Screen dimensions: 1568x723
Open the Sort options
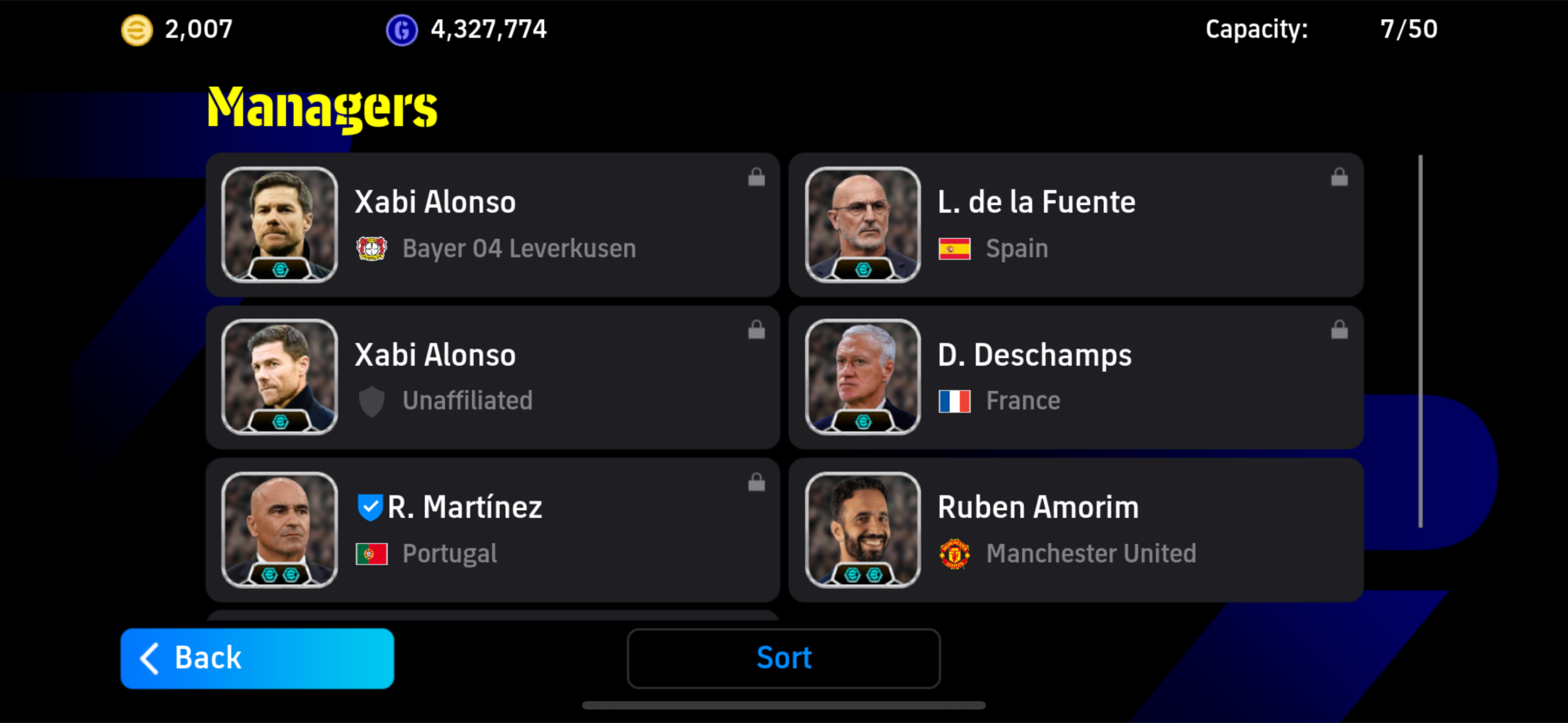pyautogui.click(x=783, y=658)
